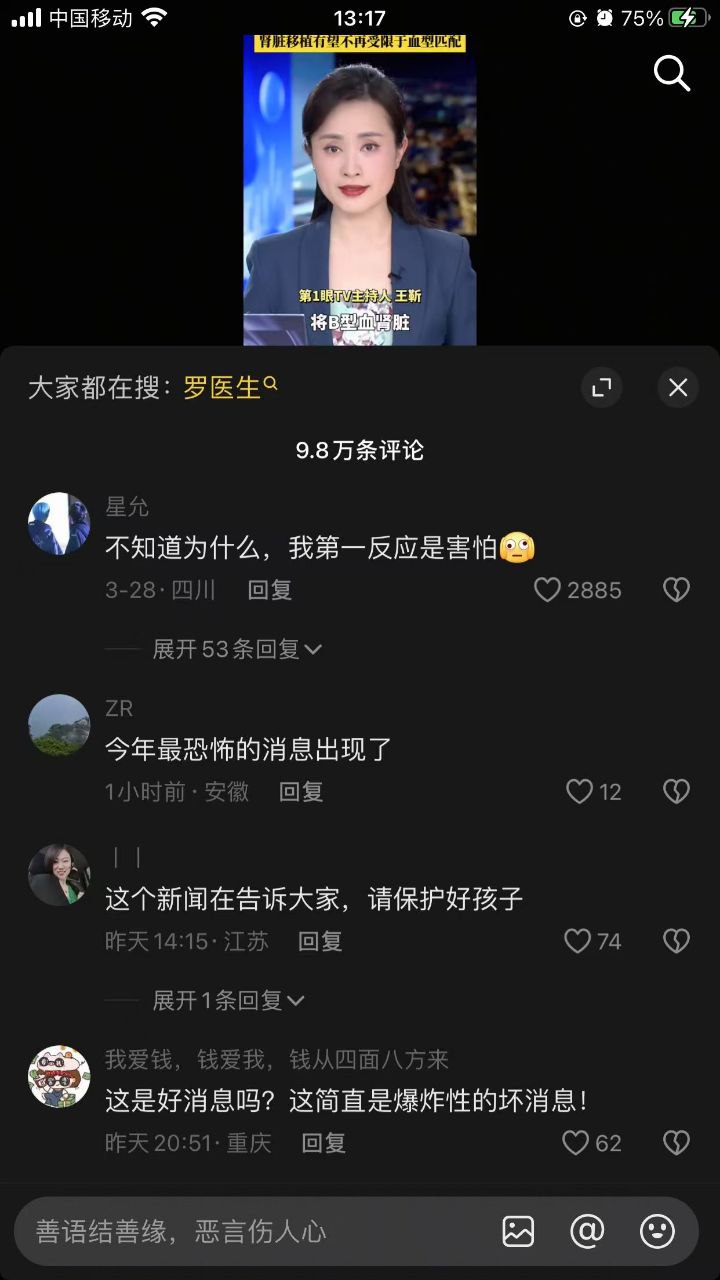Mention someone with the @ icon
The image size is (720, 1280).
point(587,1231)
